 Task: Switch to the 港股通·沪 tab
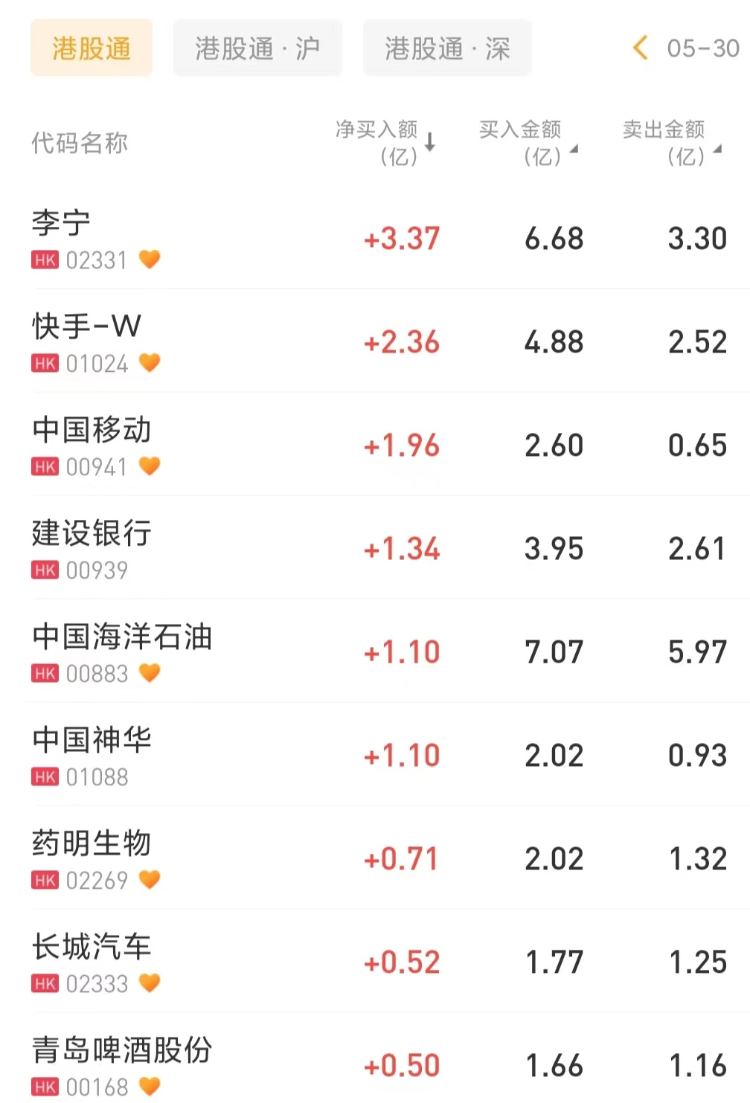pyautogui.click(x=257, y=48)
